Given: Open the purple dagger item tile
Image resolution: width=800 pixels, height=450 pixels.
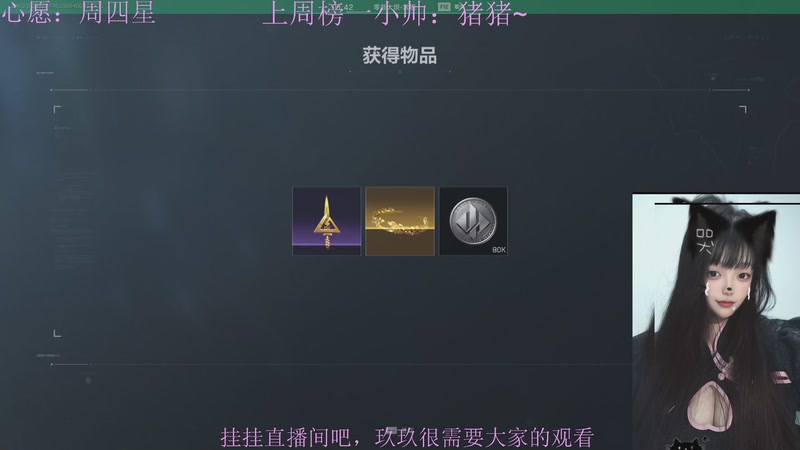Looking at the screenshot, I should [x=326, y=221].
